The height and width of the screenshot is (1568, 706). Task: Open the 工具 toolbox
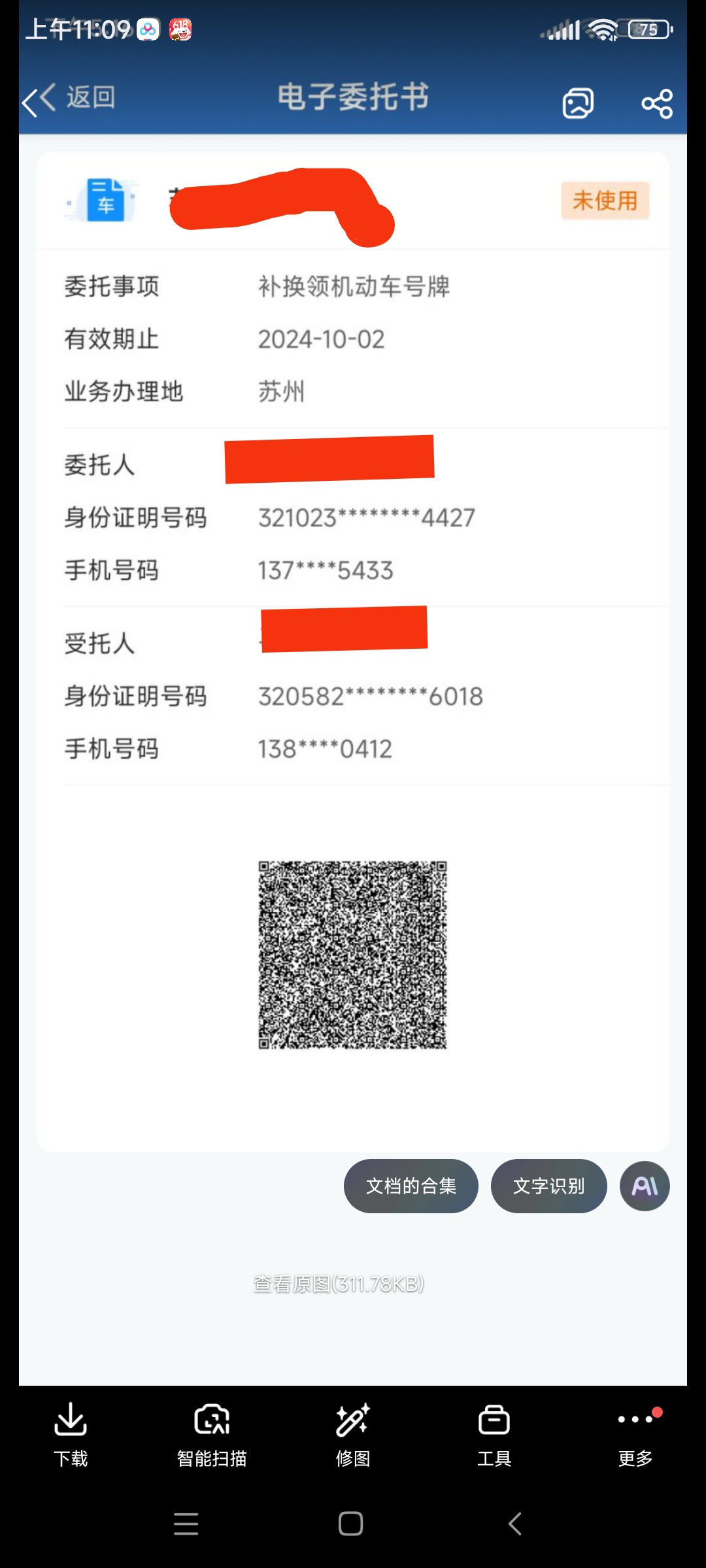pos(494,1434)
